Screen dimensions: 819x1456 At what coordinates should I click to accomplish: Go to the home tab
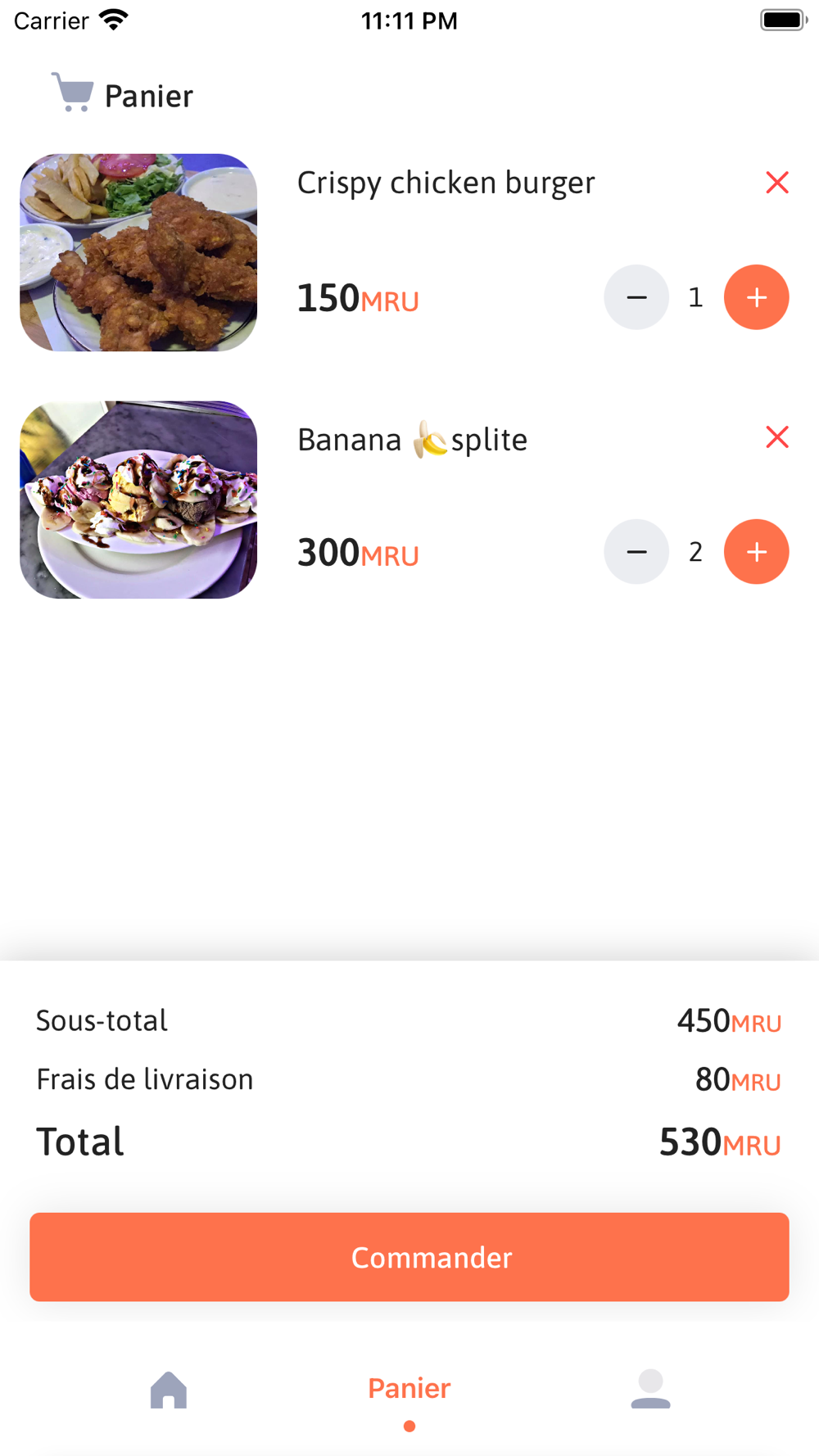pyautogui.click(x=169, y=1390)
